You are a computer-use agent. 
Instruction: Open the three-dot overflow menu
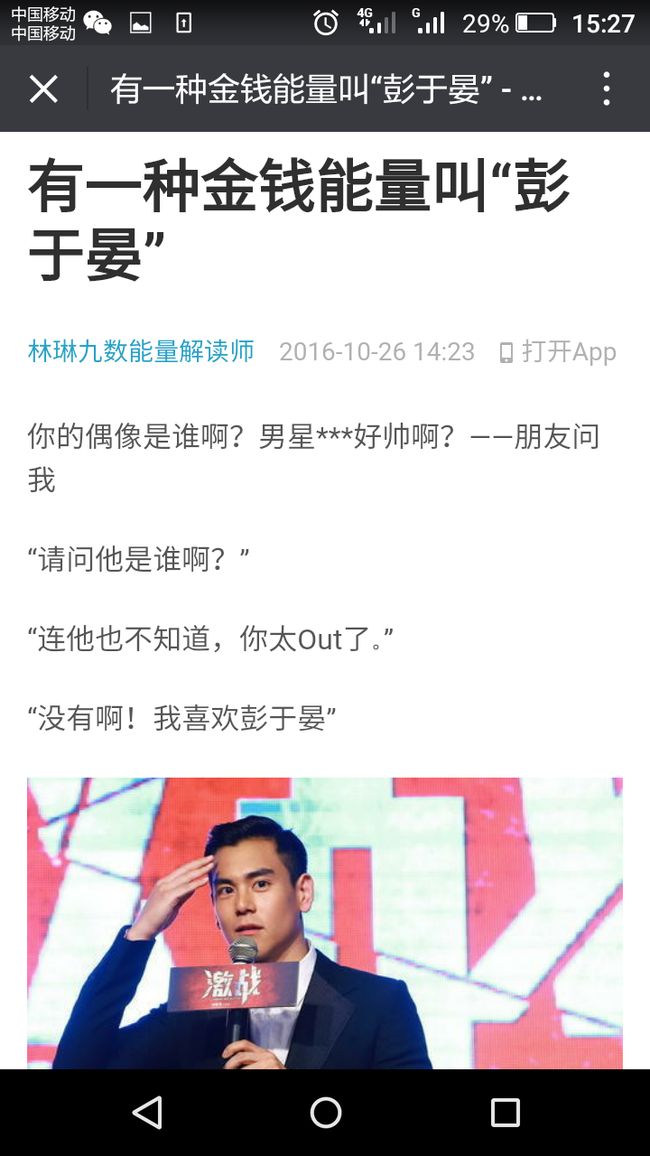tap(606, 89)
